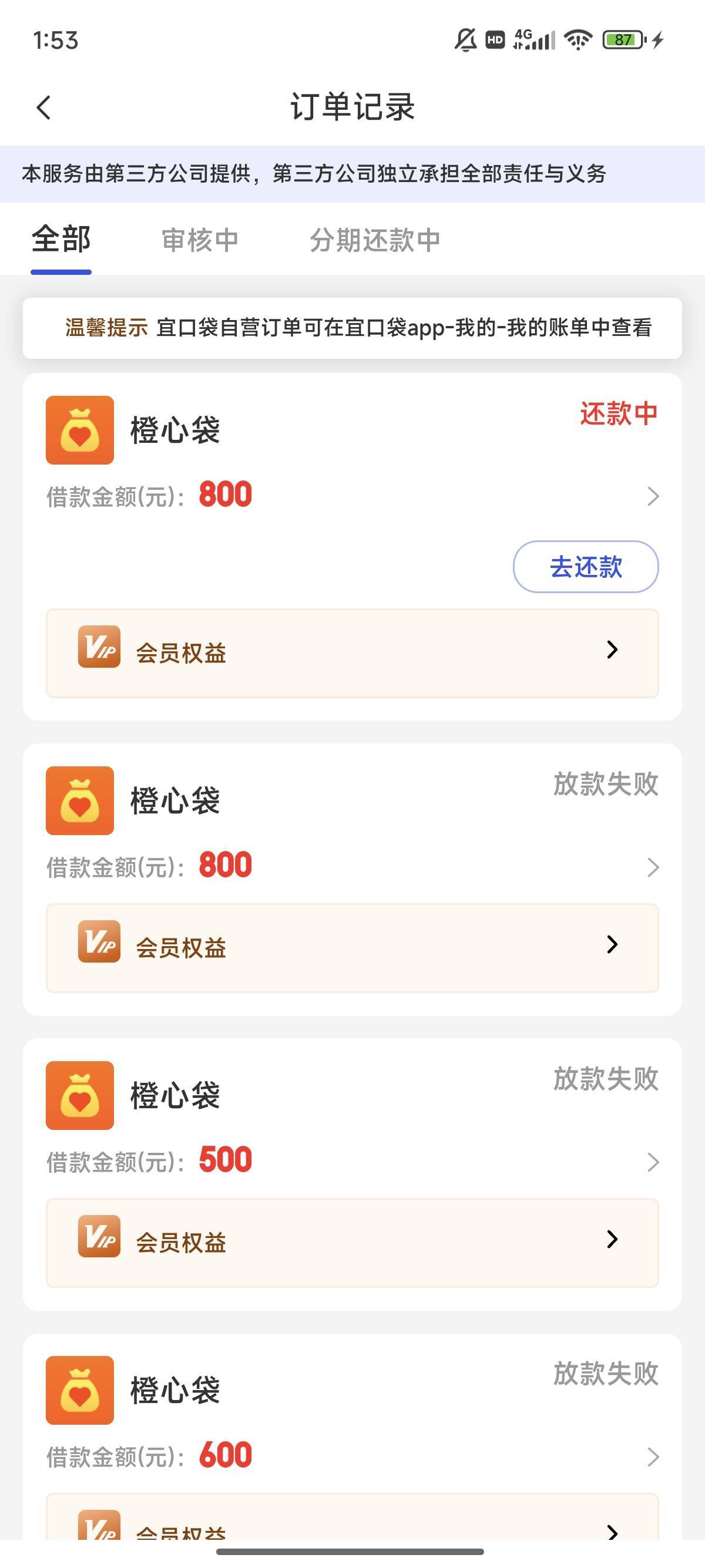Screen dimensions: 705x1568
Task: Switch to the 分期还款中 tab
Action: pyautogui.click(x=374, y=240)
